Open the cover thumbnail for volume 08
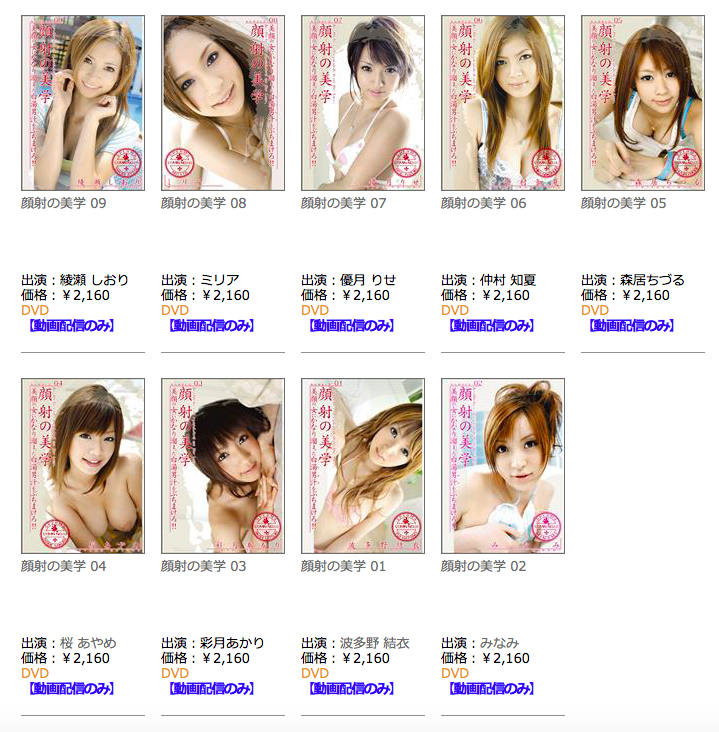This screenshot has height=732, width=719. pyautogui.click(x=223, y=103)
